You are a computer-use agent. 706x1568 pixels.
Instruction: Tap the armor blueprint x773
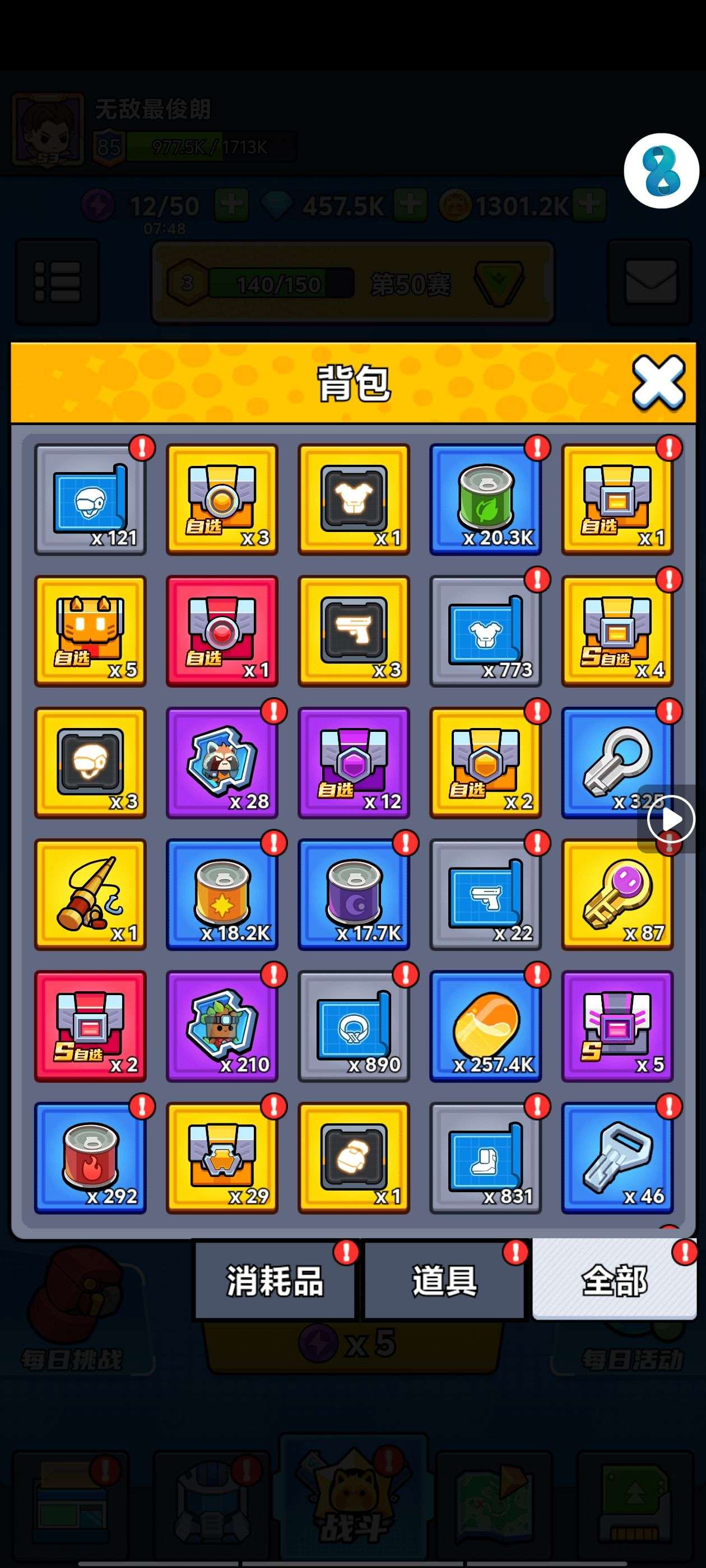coord(485,631)
